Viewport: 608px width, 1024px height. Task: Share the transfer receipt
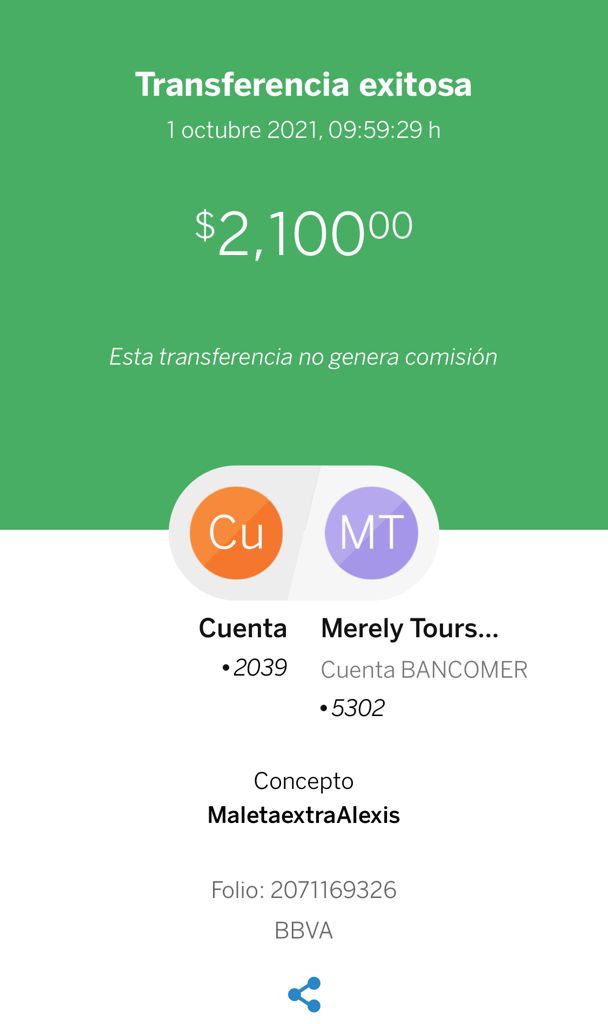click(304, 994)
